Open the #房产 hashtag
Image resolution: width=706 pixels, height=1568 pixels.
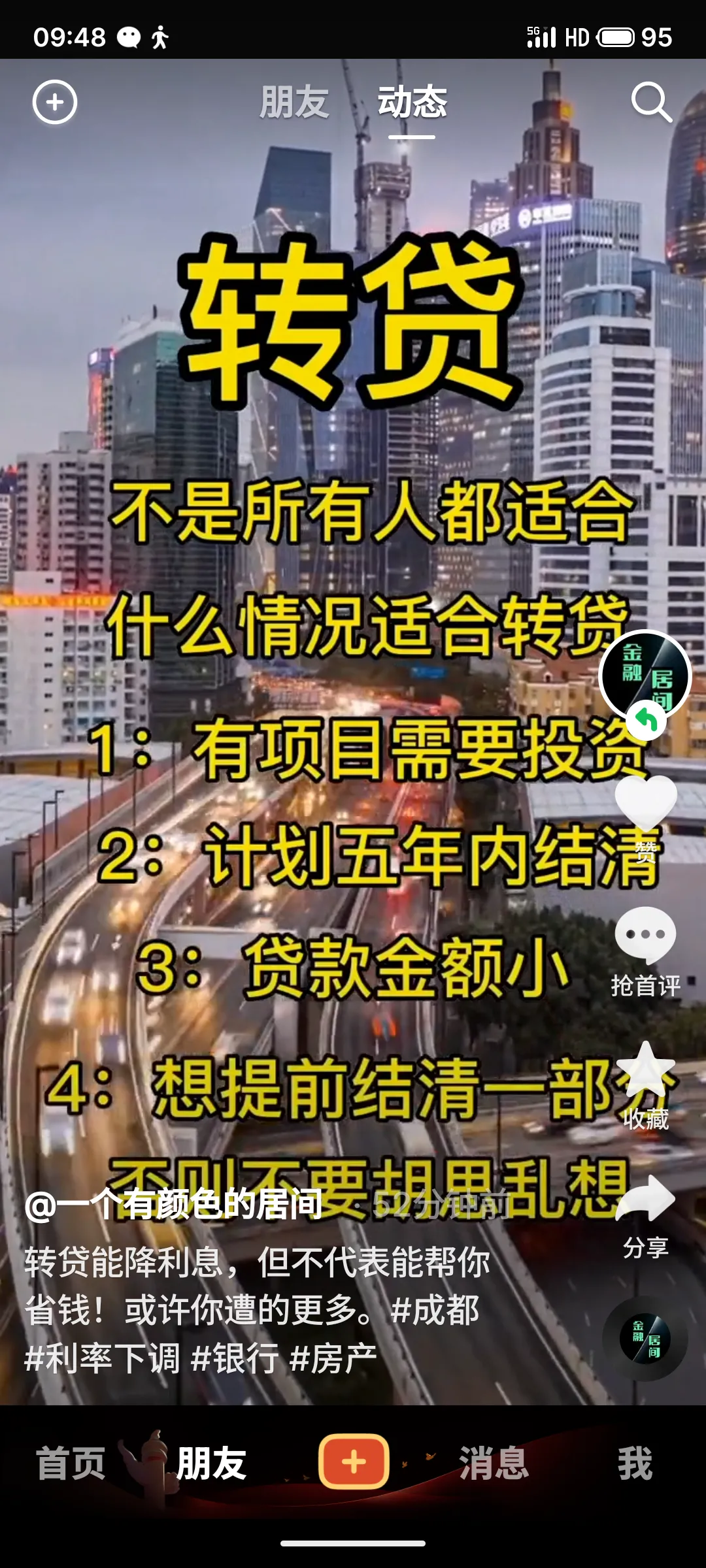[x=333, y=1358]
